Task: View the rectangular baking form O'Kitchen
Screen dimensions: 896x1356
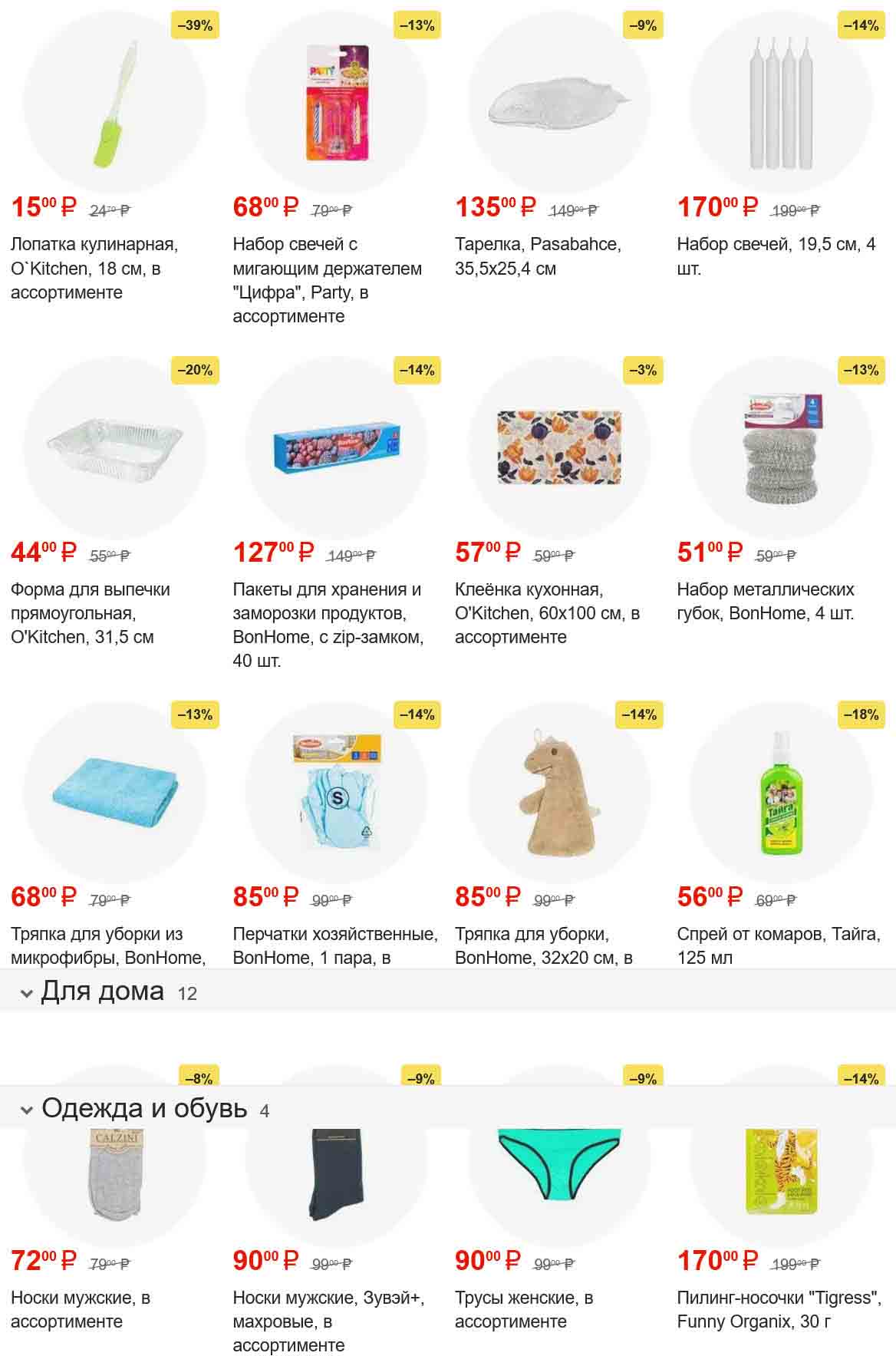Action: point(114,449)
